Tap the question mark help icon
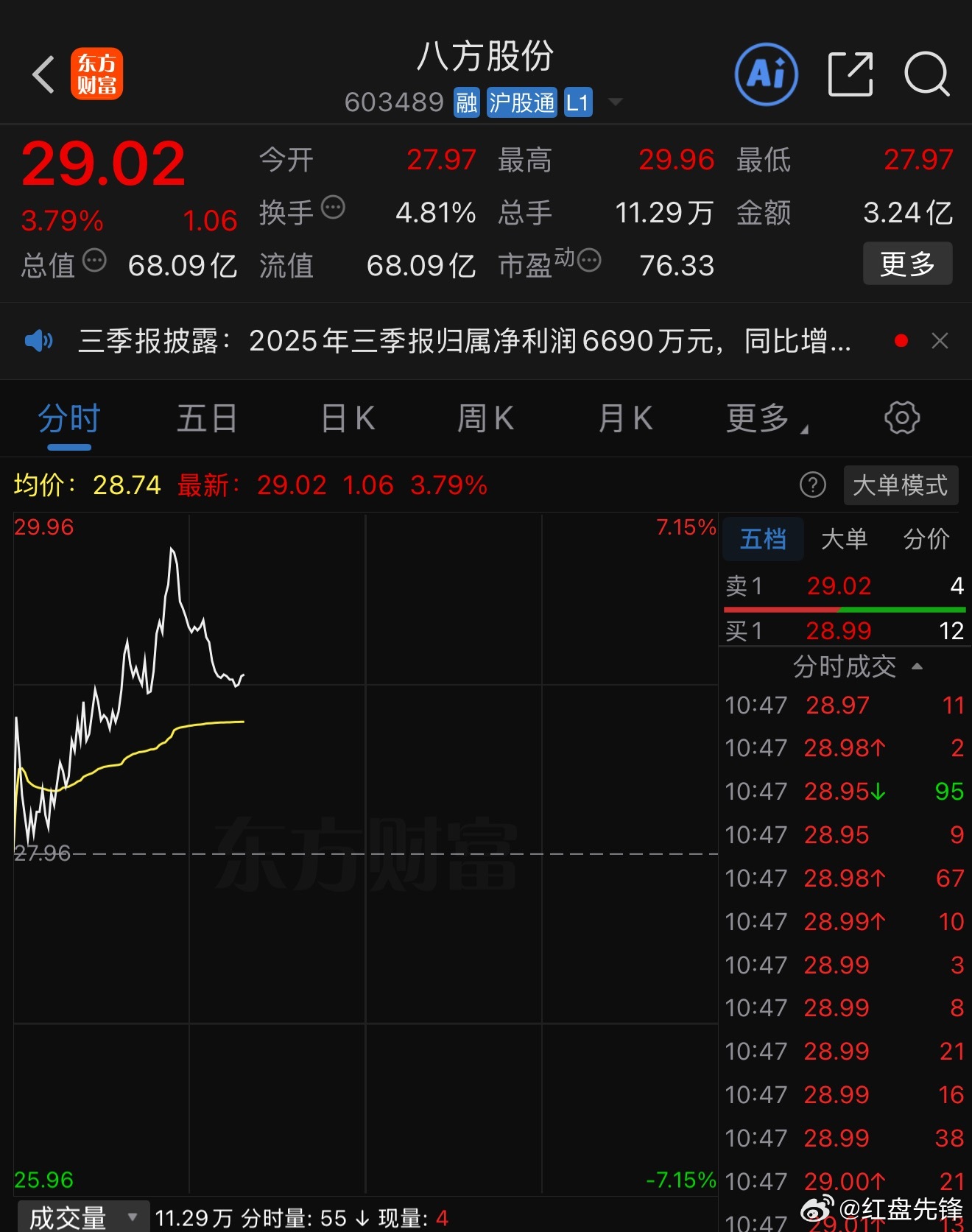The height and width of the screenshot is (1232, 972). coord(813,485)
